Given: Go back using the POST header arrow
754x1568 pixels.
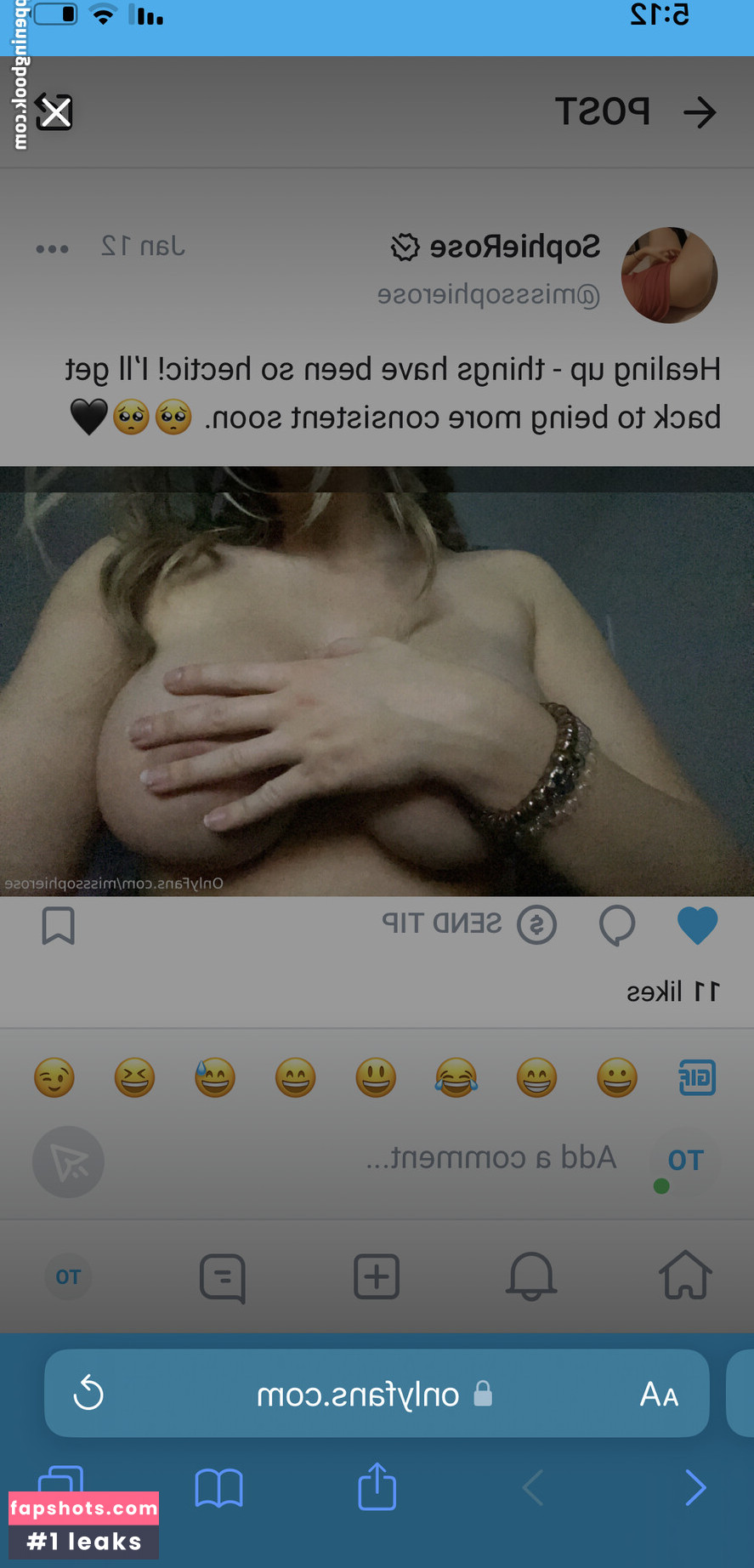Looking at the screenshot, I should tap(700, 112).
